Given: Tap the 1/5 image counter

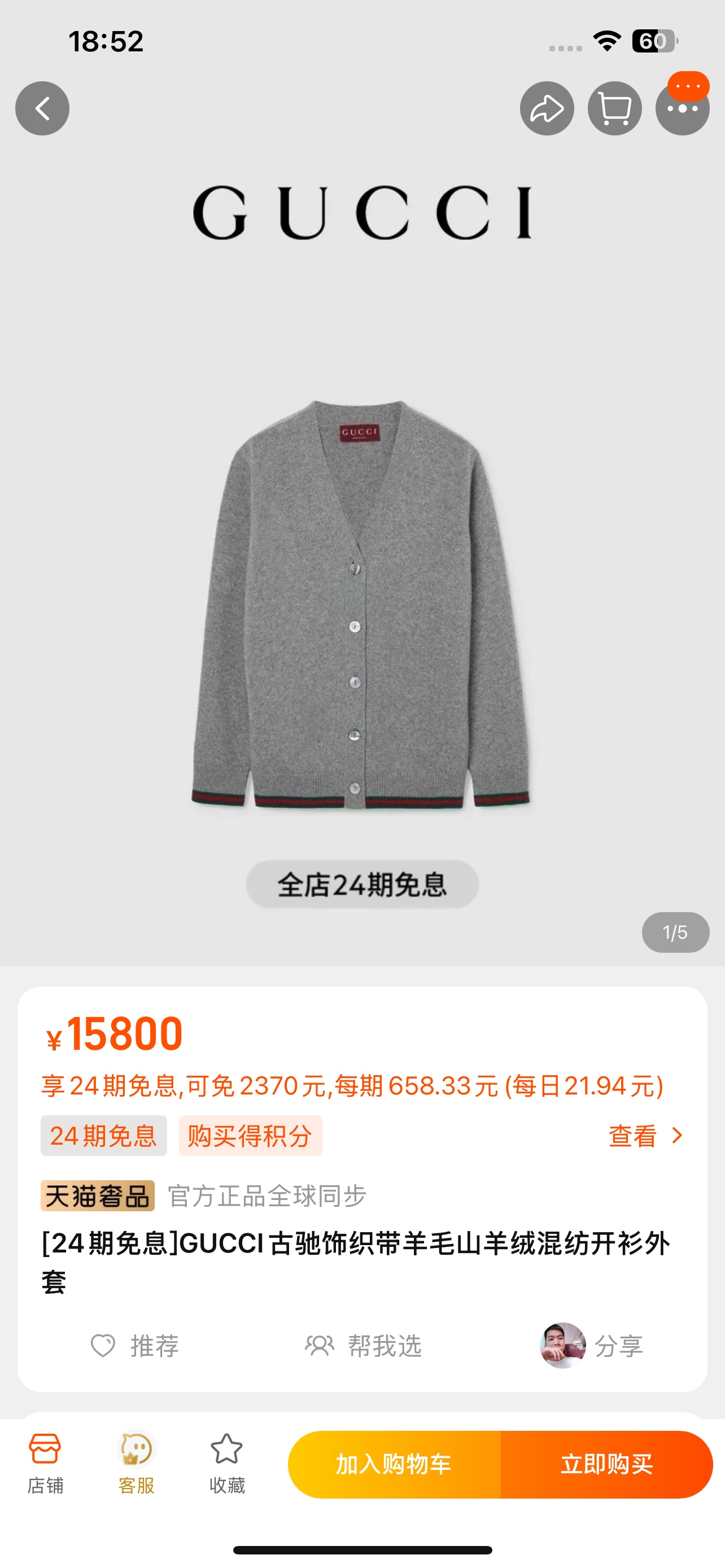Looking at the screenshot, I should pyautogui.click(x=676, y=931).
